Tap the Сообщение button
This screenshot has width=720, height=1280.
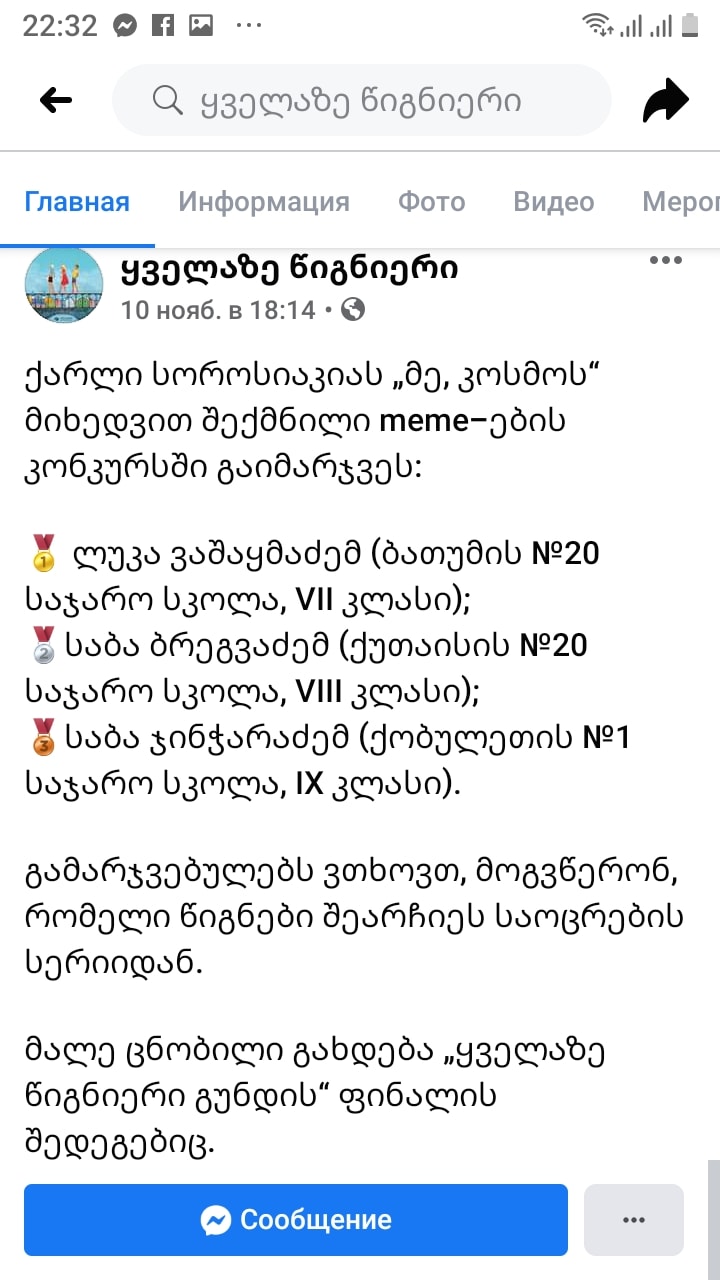pos(296,1220)
